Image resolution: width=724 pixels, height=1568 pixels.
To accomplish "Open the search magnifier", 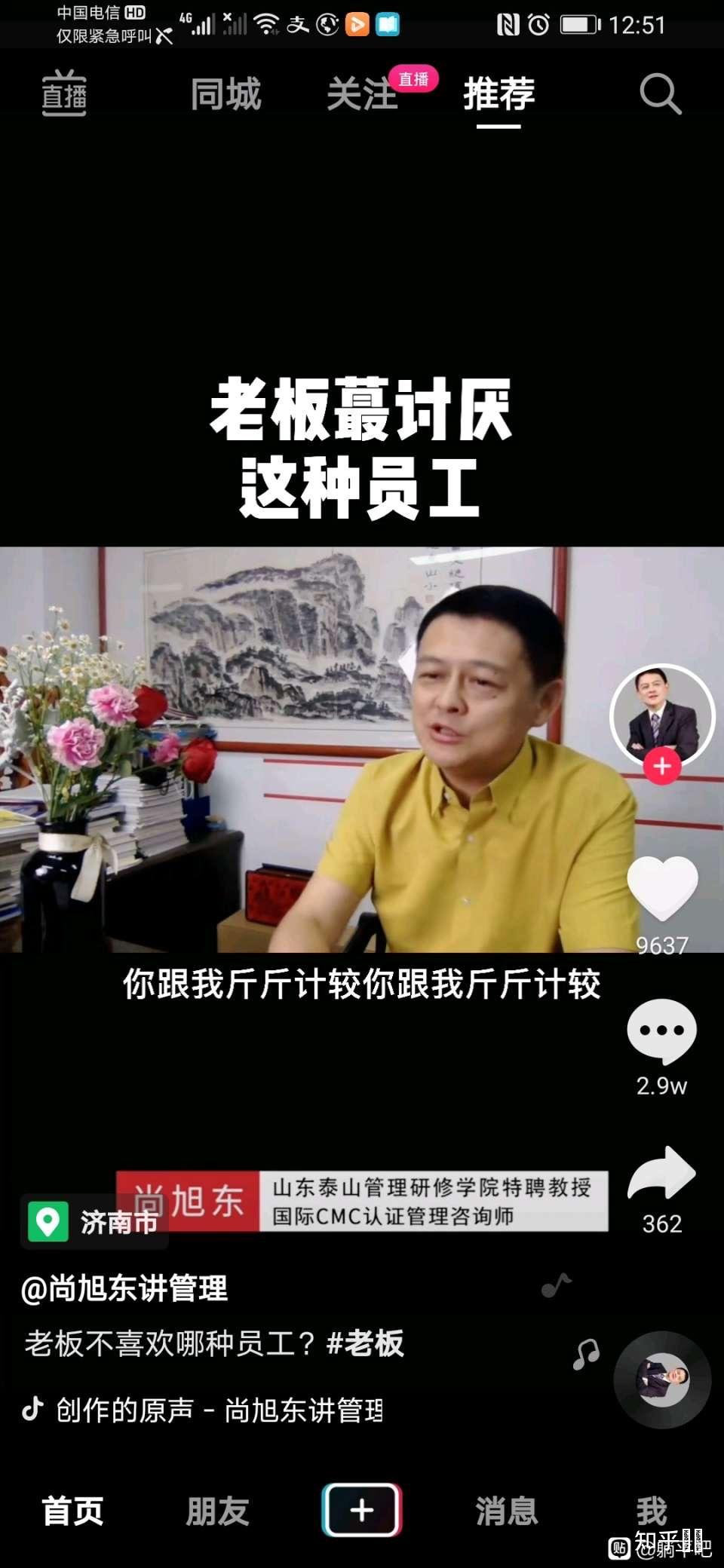I will [x=660, y=94].
